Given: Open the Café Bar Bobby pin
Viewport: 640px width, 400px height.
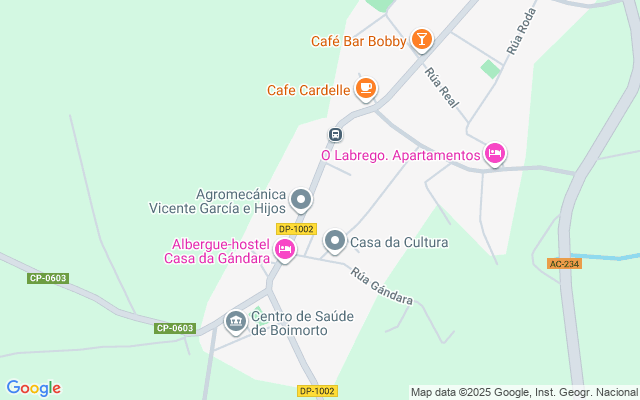Looking at the screenshot, I should [x=422, y=40].
